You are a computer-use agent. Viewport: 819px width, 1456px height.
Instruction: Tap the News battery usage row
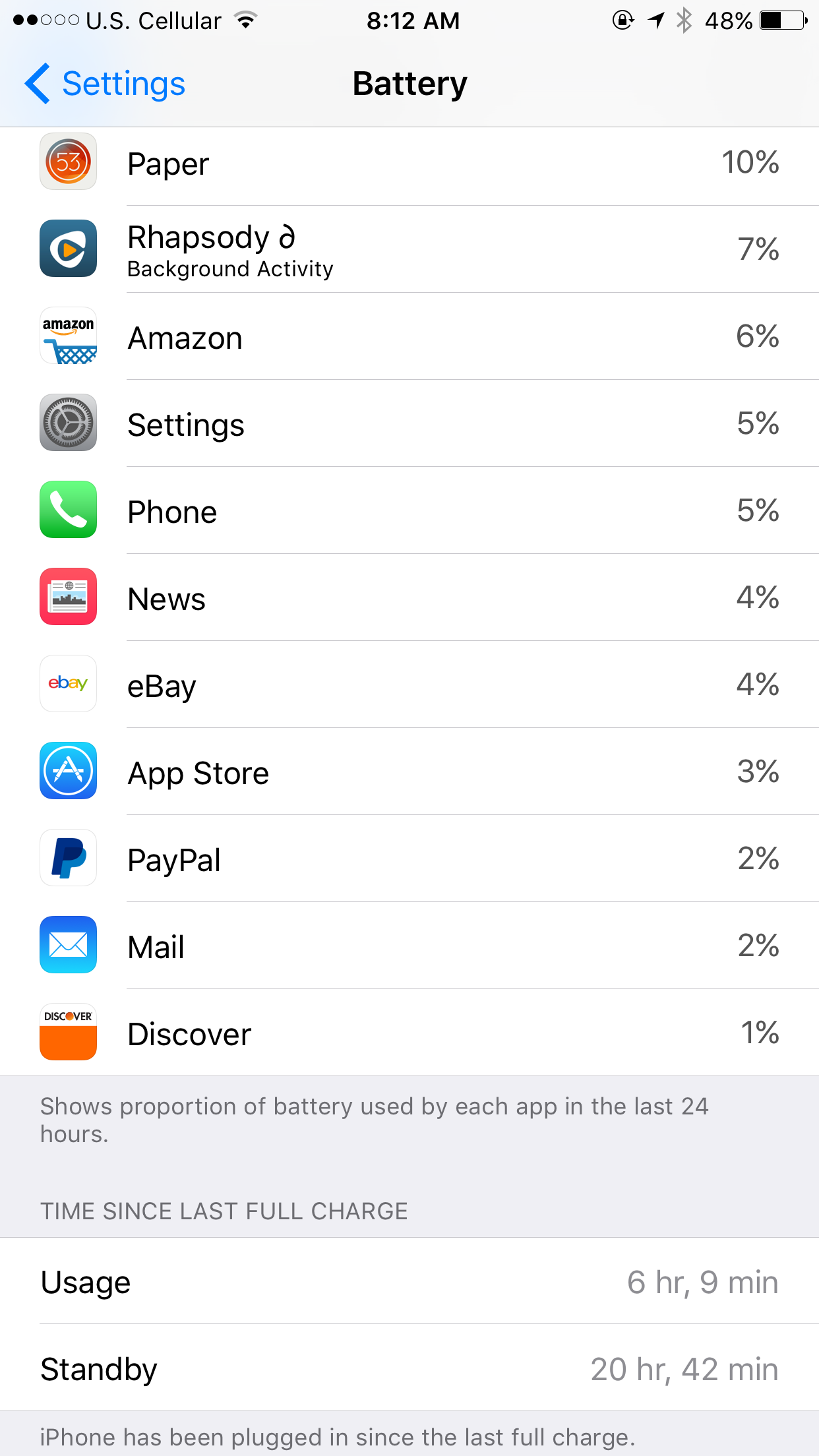pyautogui.click(x=409, y=598)
